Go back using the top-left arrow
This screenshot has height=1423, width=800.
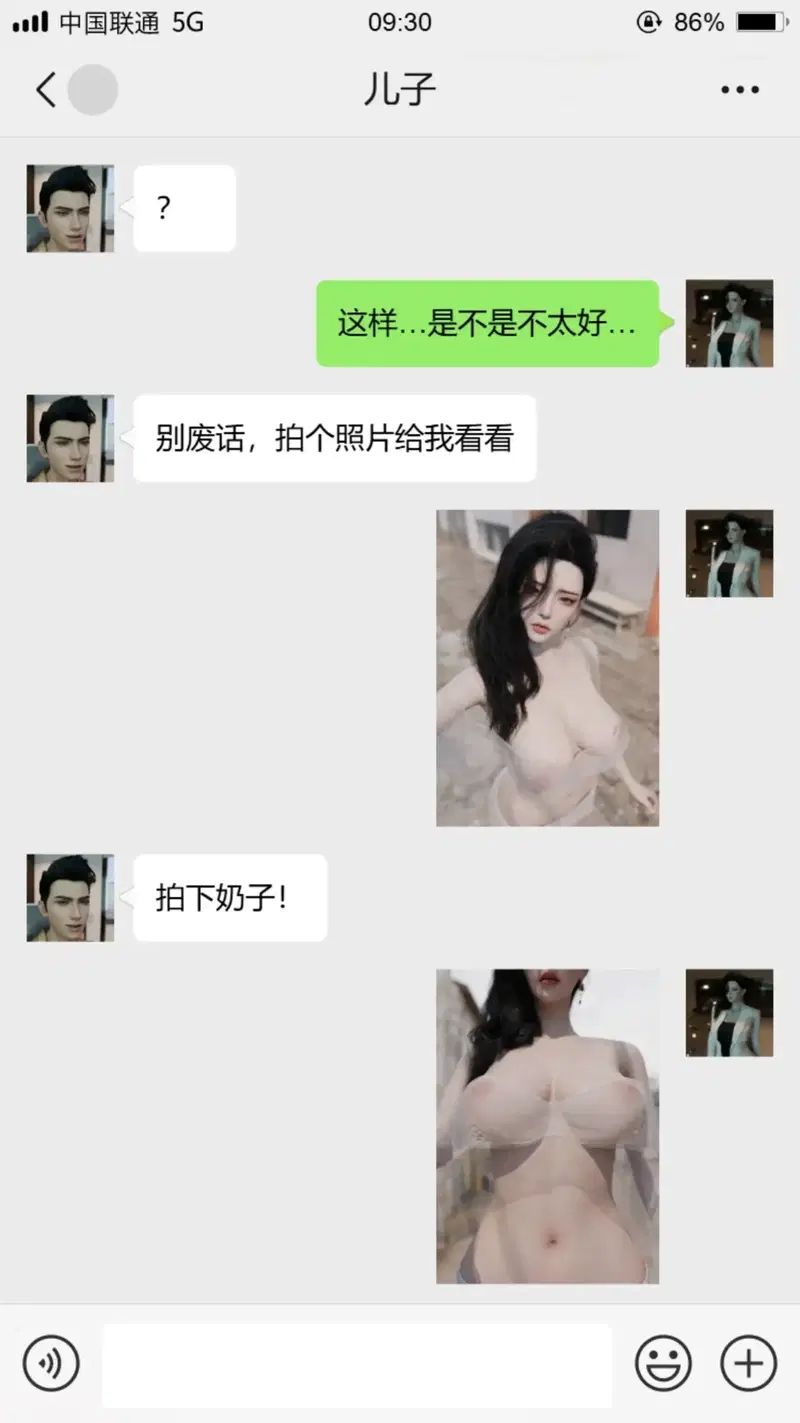pyautogui.click(x=46, y=89)
